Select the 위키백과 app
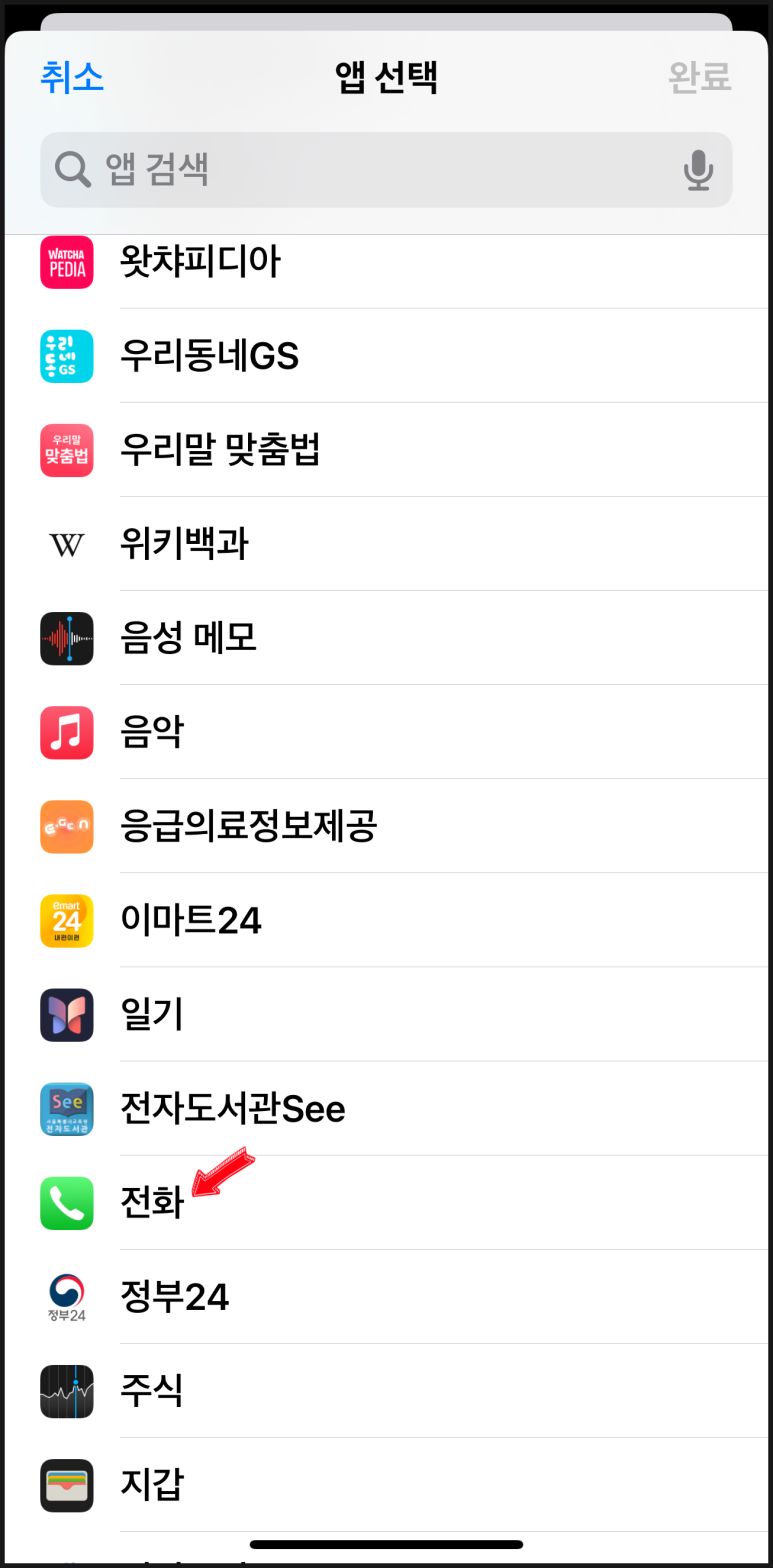 coord(184,545)
